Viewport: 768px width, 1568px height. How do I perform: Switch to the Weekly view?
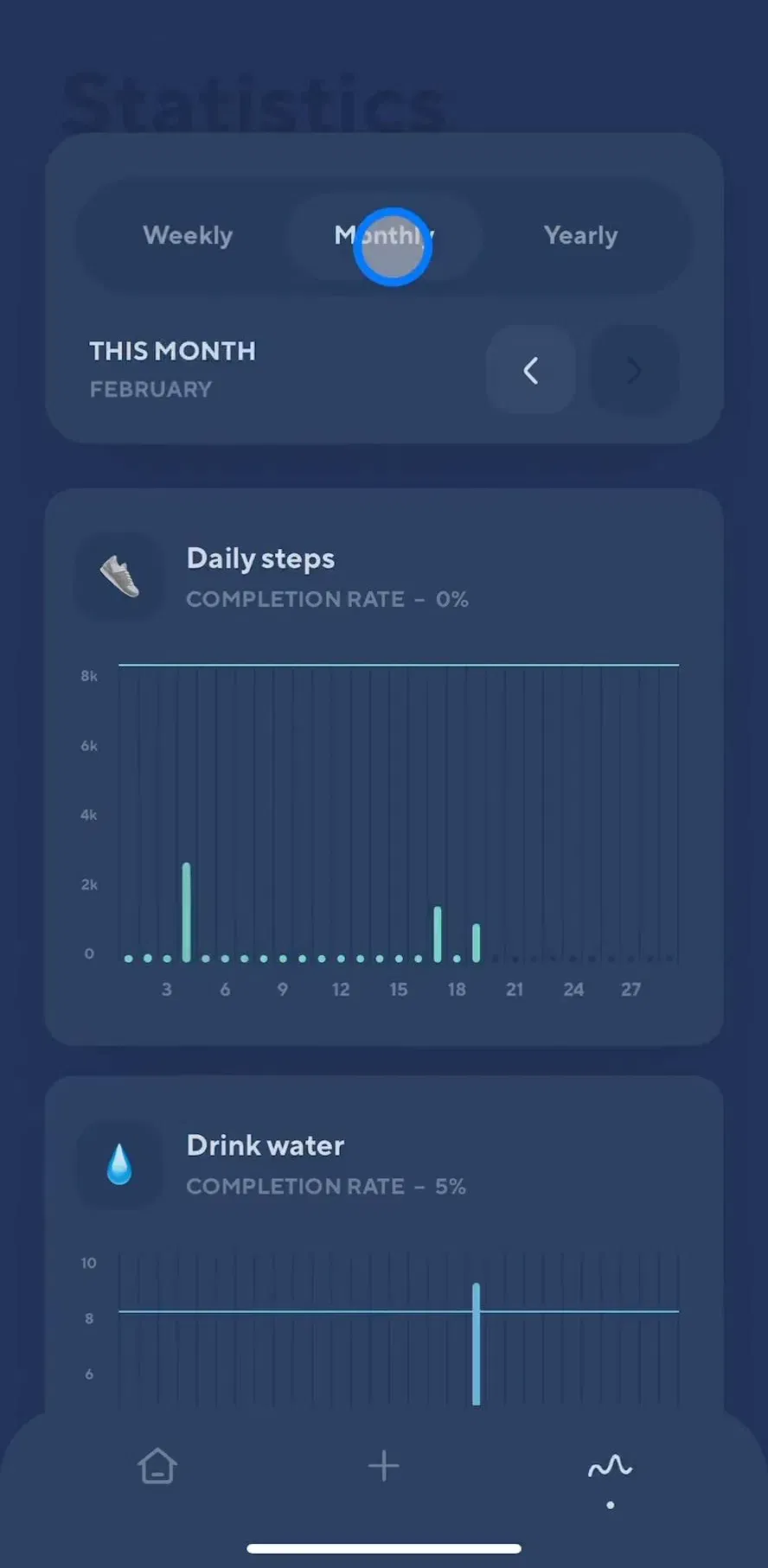pos(188,235)
